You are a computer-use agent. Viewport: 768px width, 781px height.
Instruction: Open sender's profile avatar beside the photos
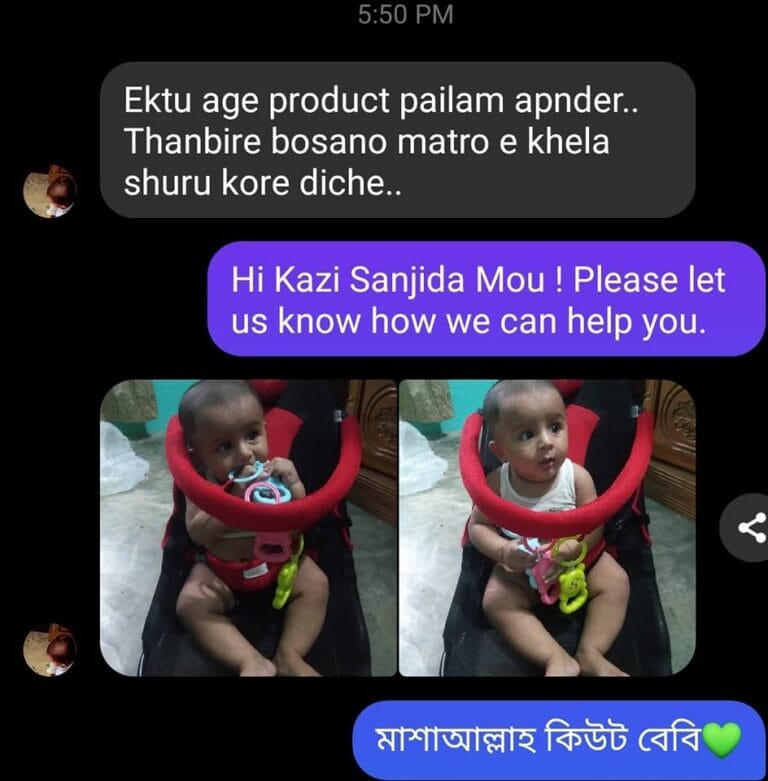(50, 650)
